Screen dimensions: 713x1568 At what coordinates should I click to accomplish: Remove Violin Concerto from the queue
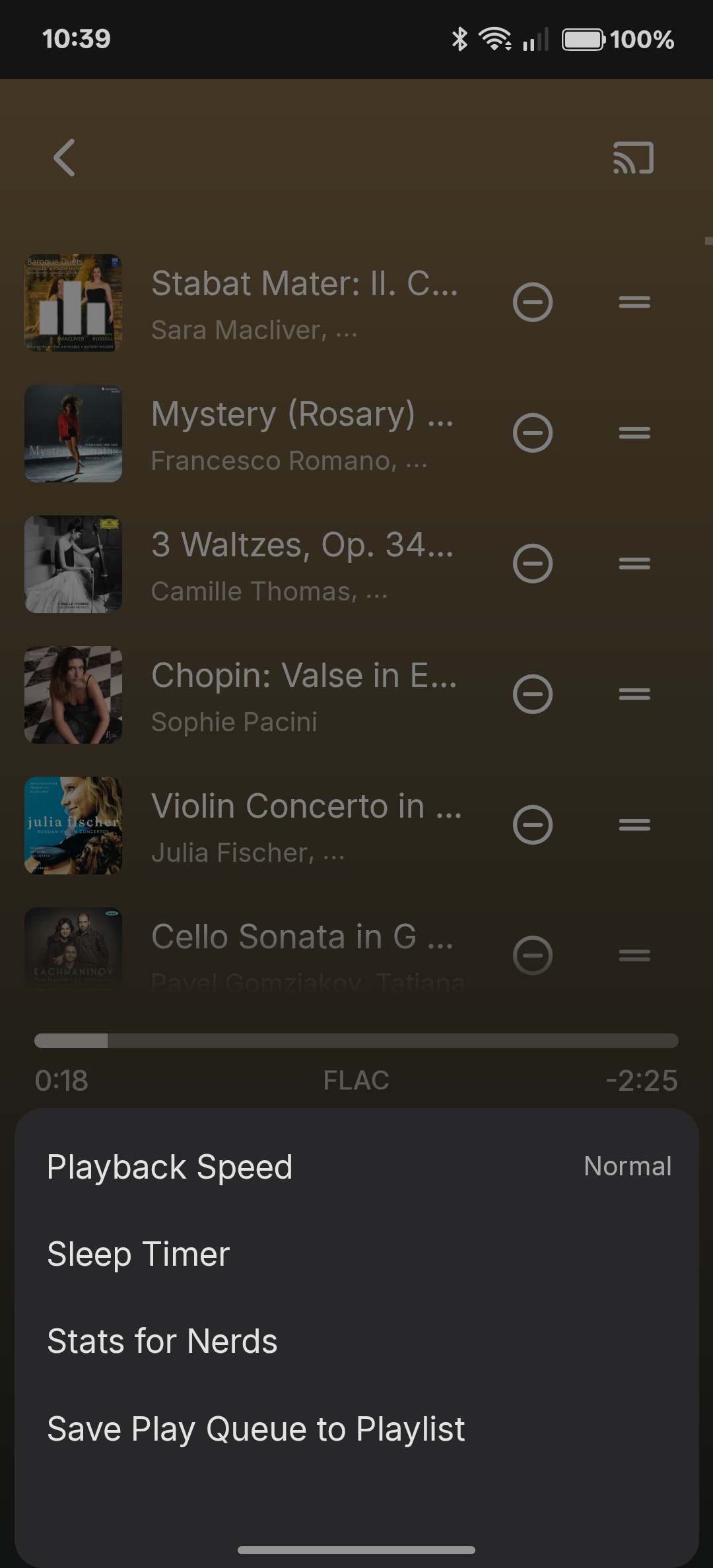click(x=532, y=825)
